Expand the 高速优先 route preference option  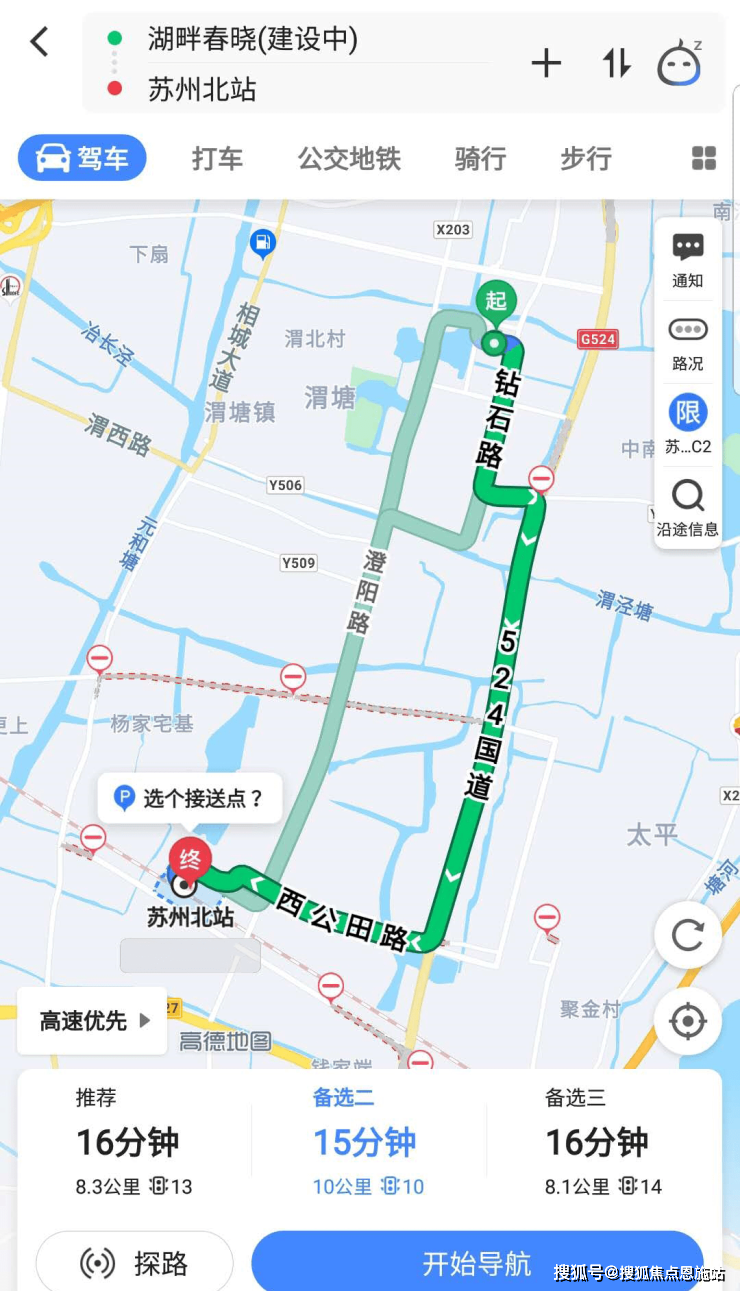pos(91,1020)
